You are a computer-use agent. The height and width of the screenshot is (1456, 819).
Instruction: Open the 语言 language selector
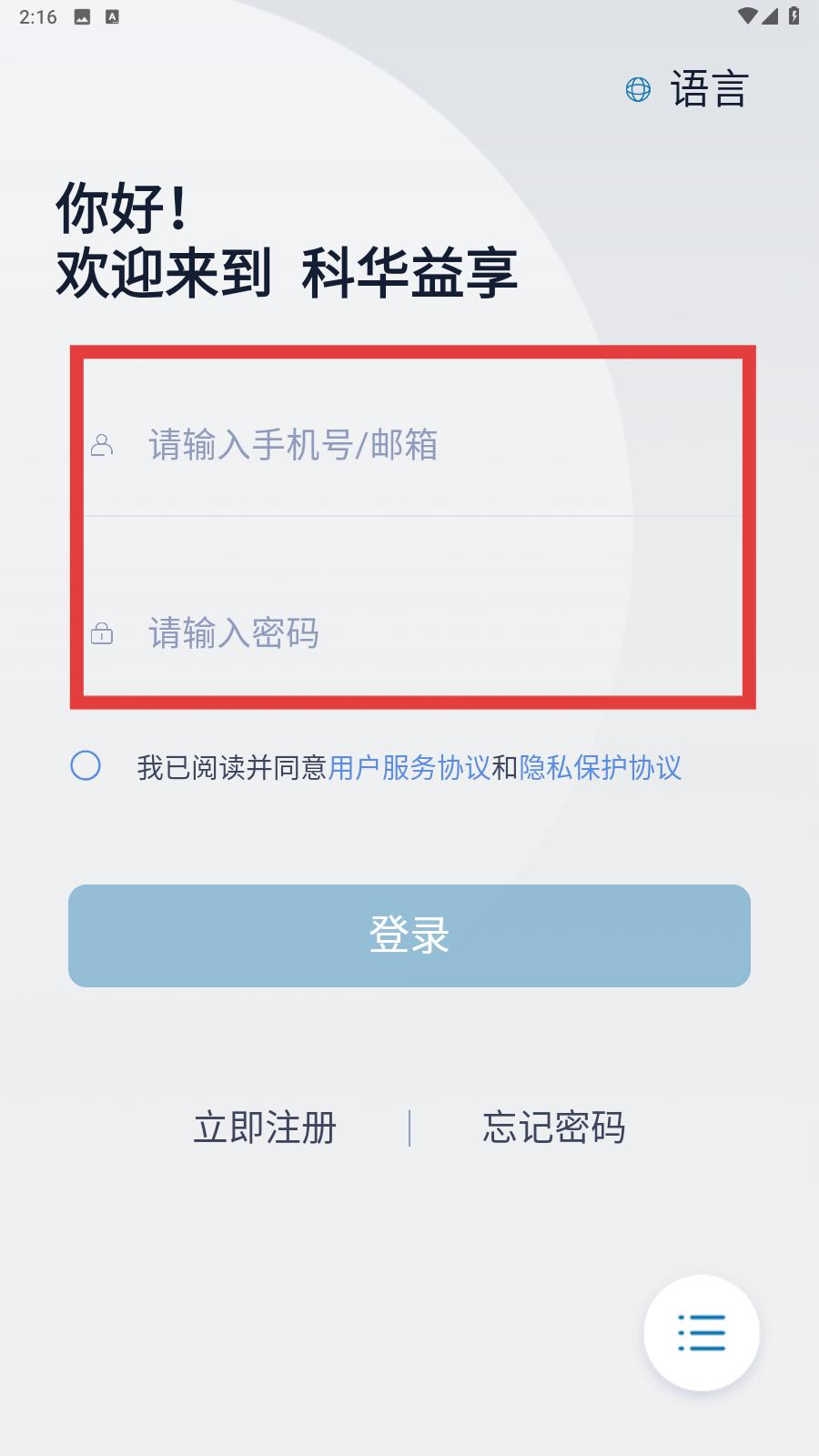[687, 89]
